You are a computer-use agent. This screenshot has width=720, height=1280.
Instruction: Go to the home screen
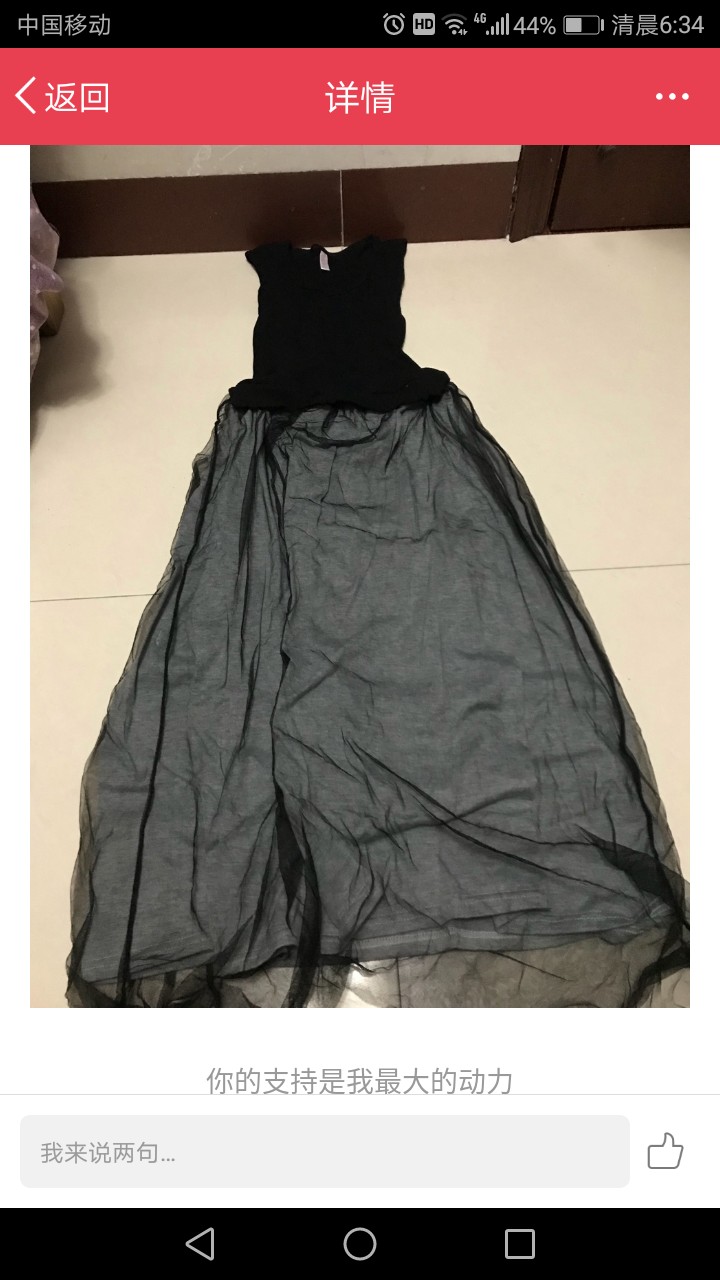tap(360, 1244)
